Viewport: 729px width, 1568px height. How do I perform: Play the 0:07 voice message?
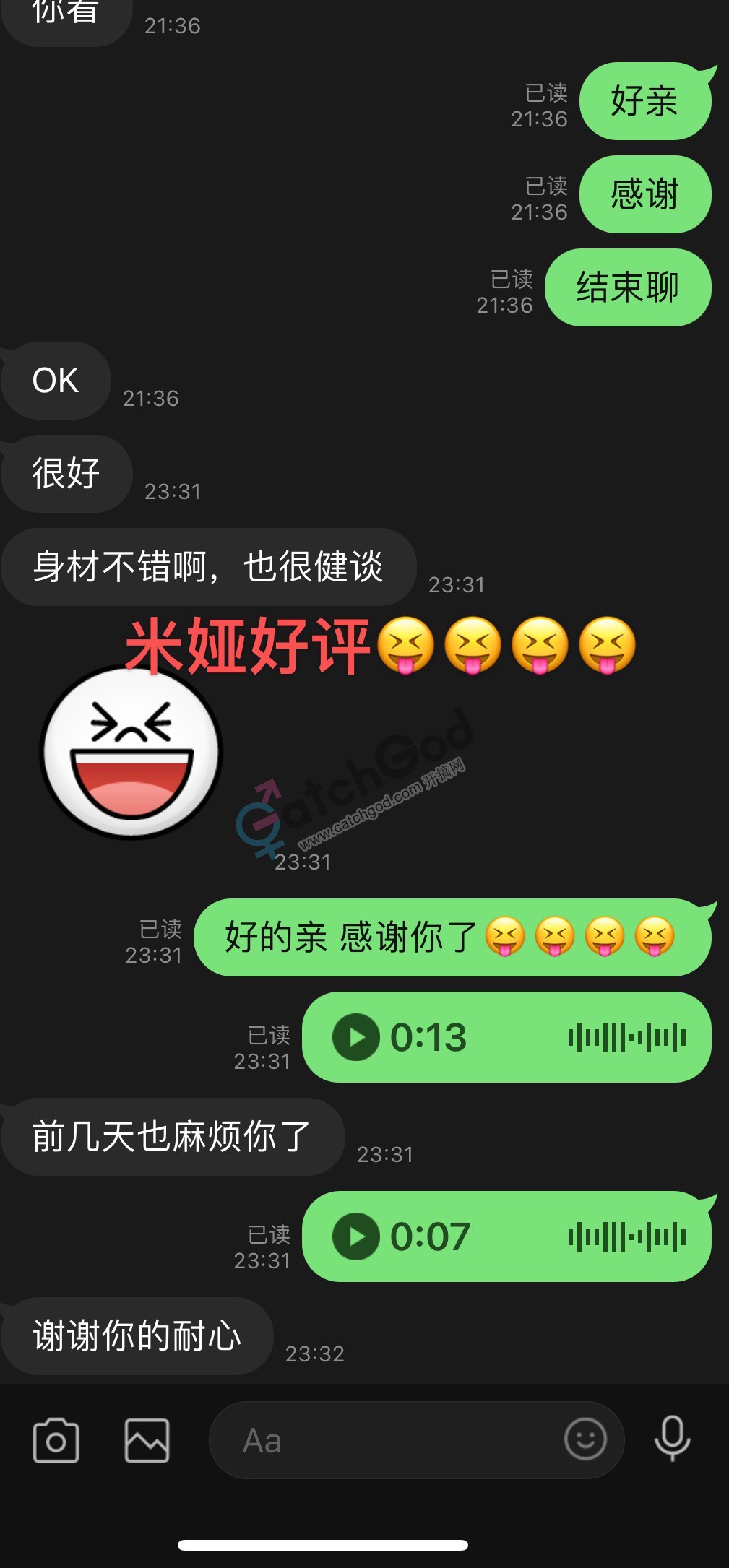tap(355, 1236)
